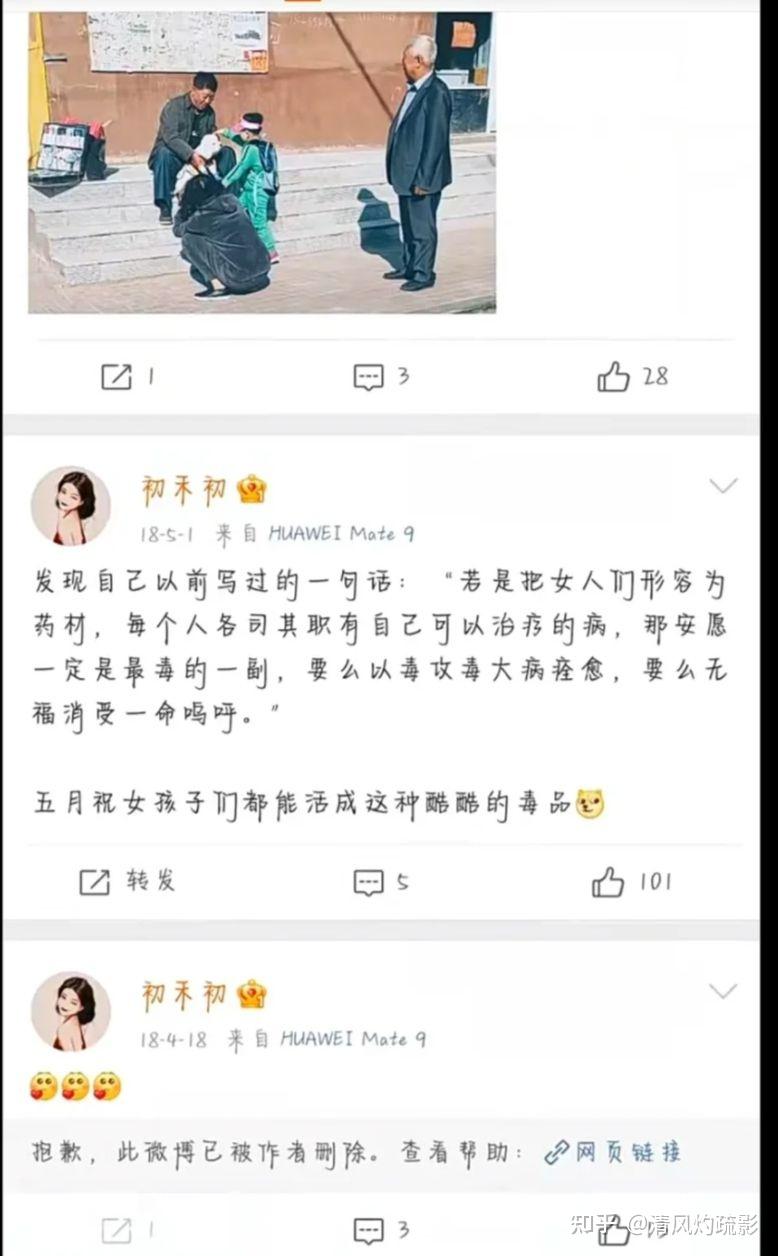Open the 网页链接 help link
This screenshot has height=1256, width=778.
click(x=613, y=1152)
